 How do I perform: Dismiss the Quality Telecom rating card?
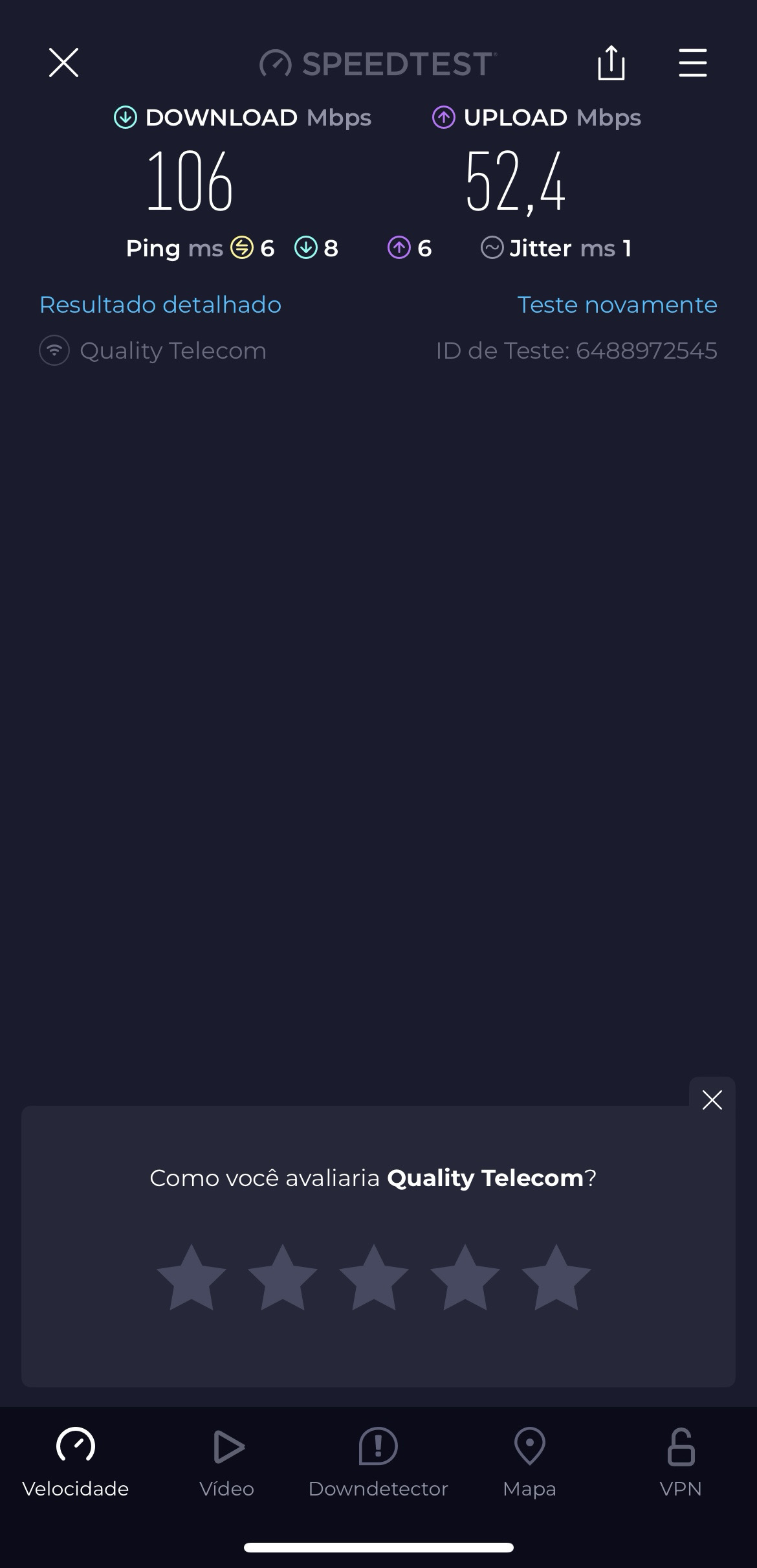(712, 1100)
